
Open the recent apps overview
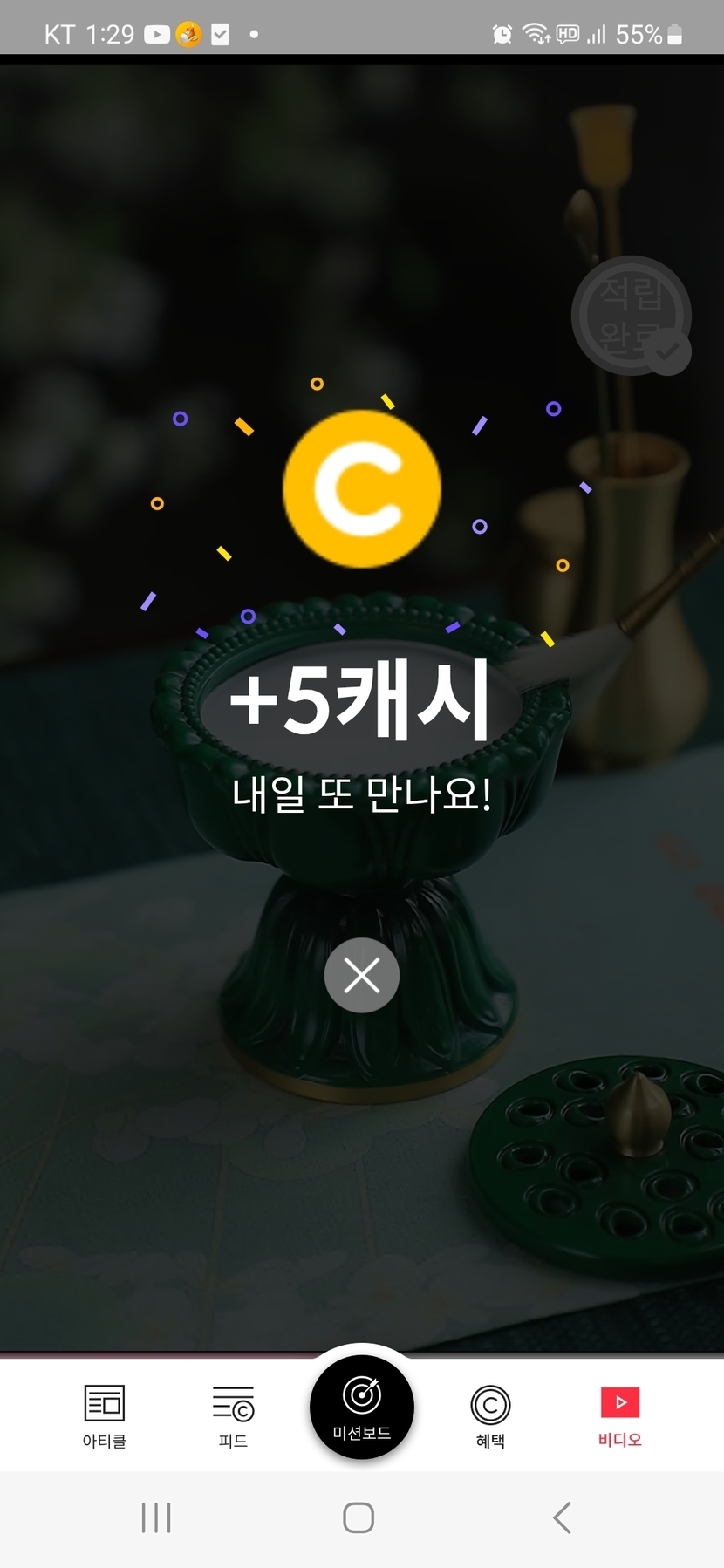coord(156,1517)
